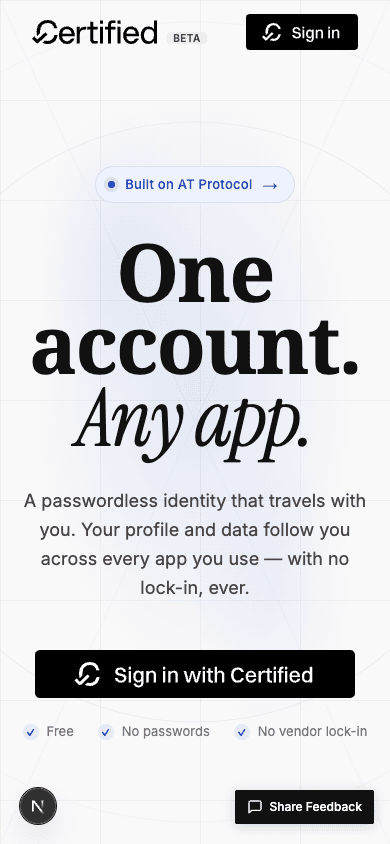Open the Built on AT Protocol link
Image resolution: width=390 pixels, height=844 pixels.
point(195,185)
